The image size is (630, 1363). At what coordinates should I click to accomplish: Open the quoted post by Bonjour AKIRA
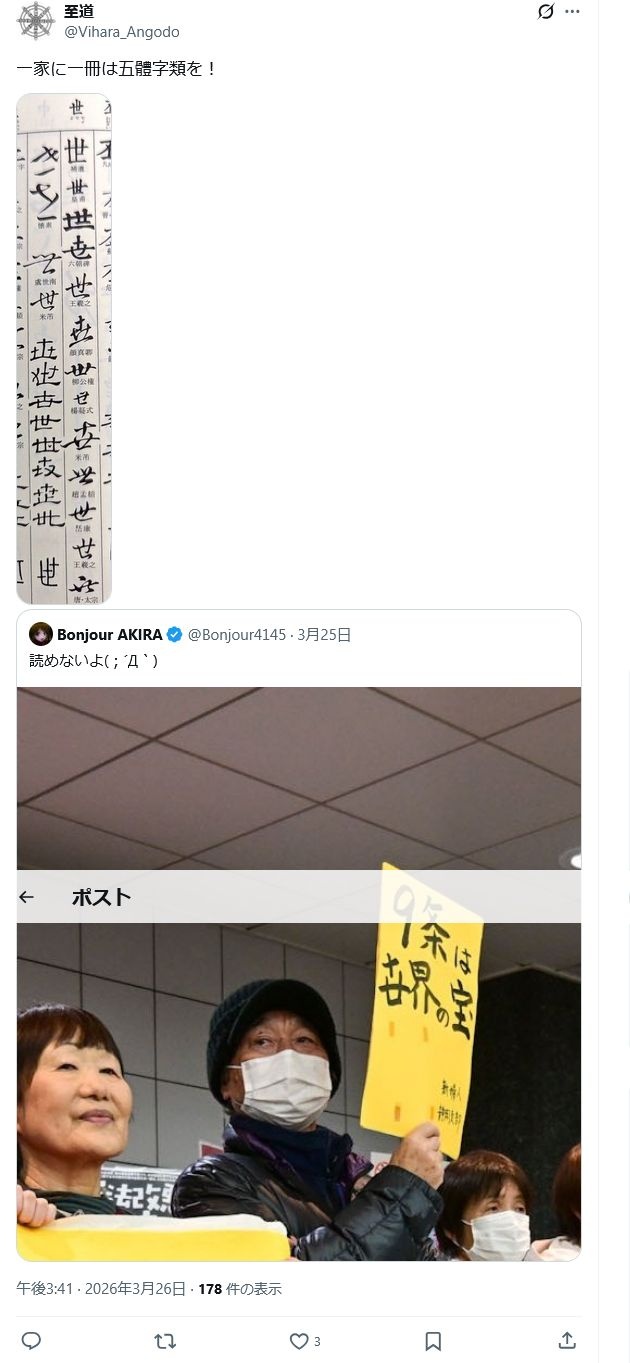pos(298,661)
